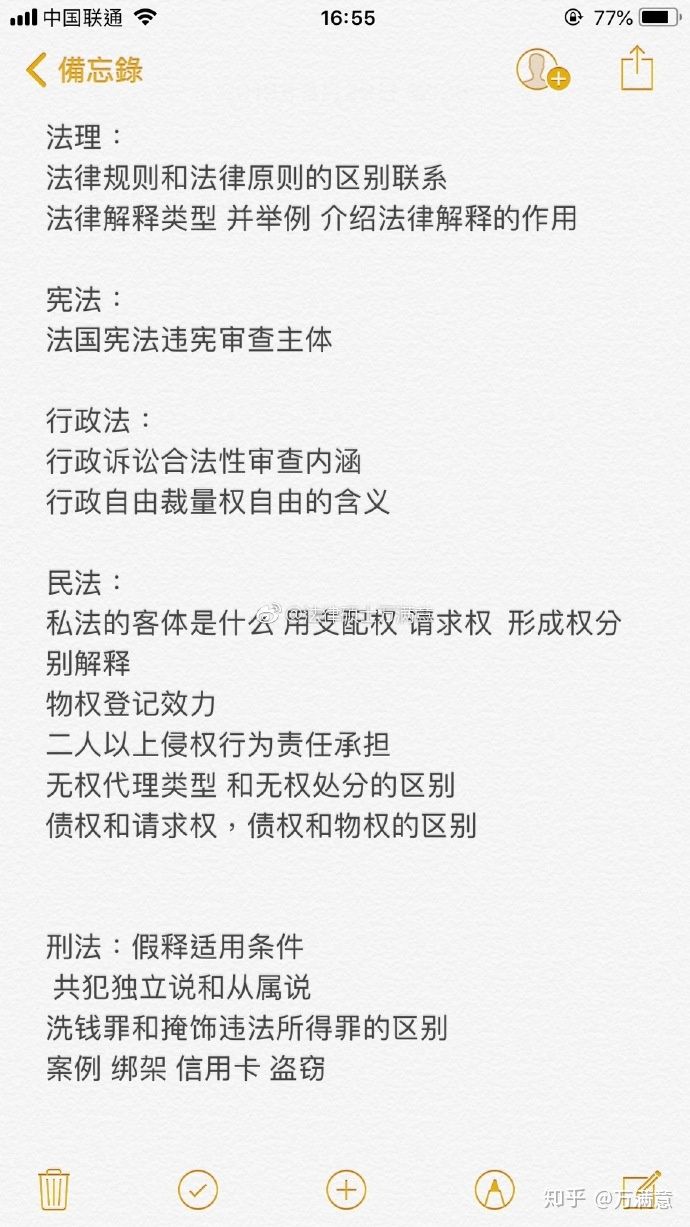690x1227 pixels.
Task: Go back to the 備忘錄 list
Action: pos(84,70)
